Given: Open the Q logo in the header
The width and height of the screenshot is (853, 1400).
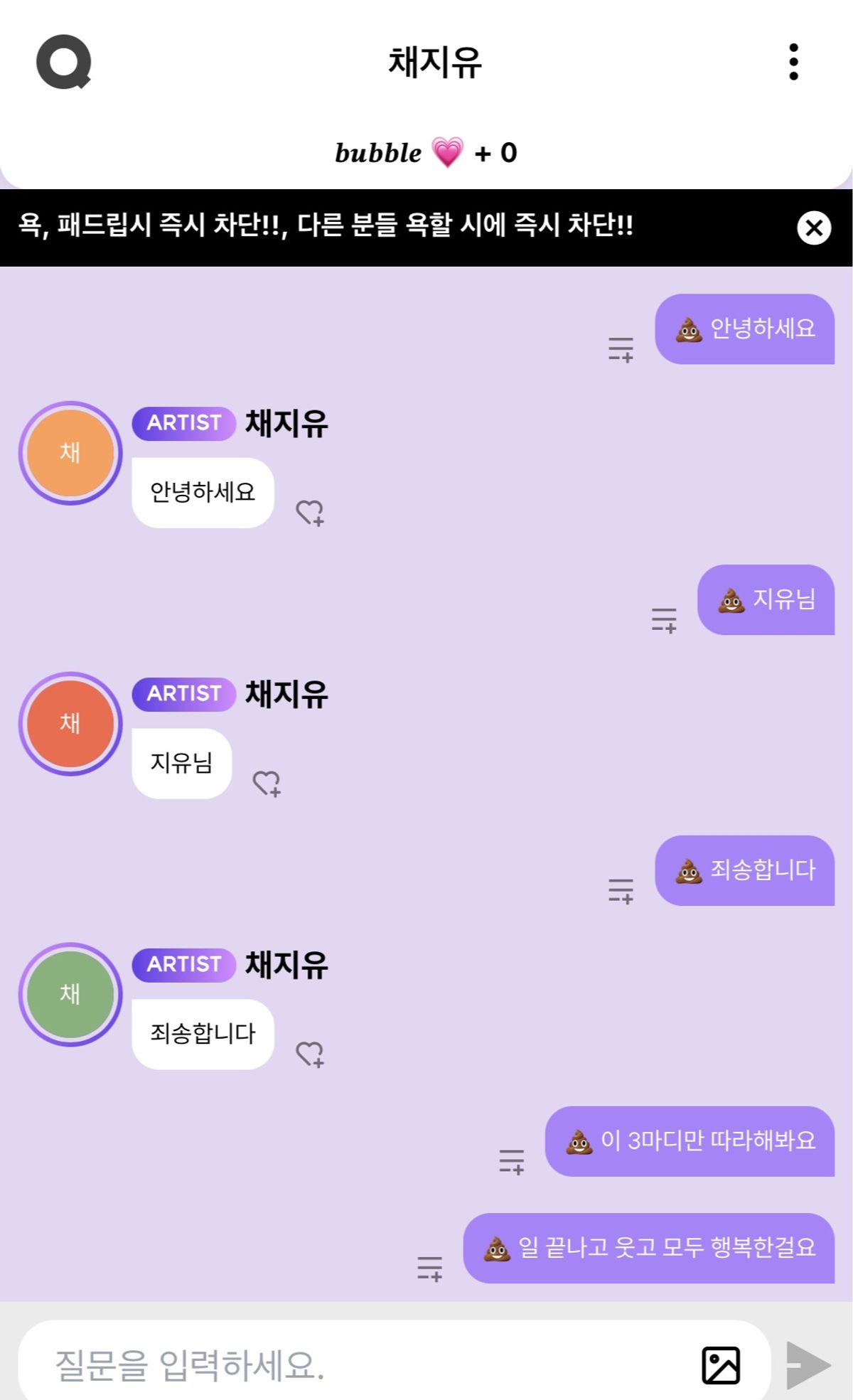Looking at the screenshot, I should point(64,62).
